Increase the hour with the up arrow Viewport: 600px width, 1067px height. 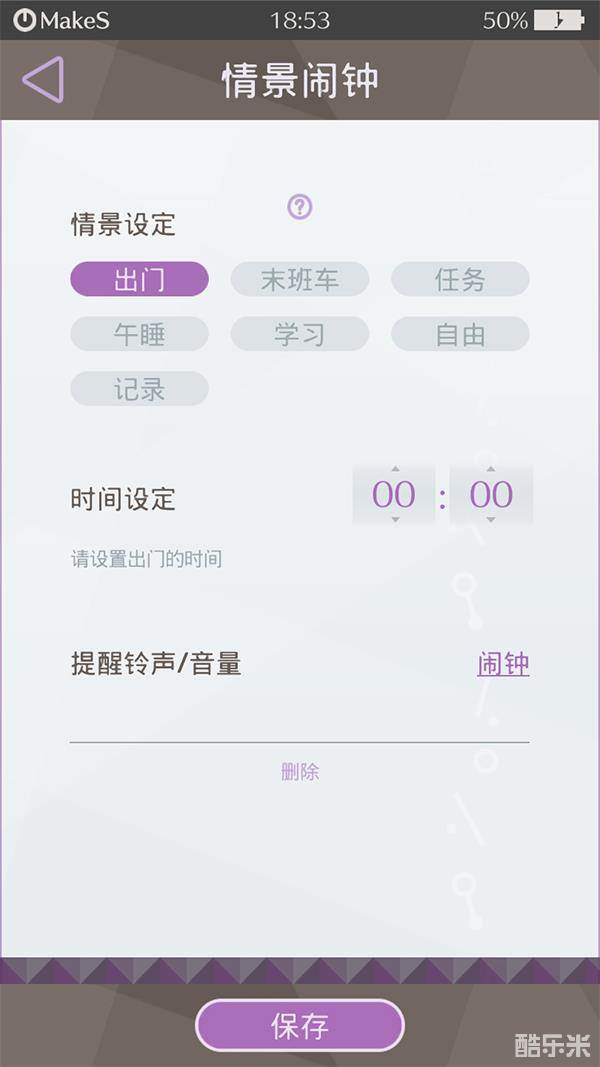click(x=395, y=468)
